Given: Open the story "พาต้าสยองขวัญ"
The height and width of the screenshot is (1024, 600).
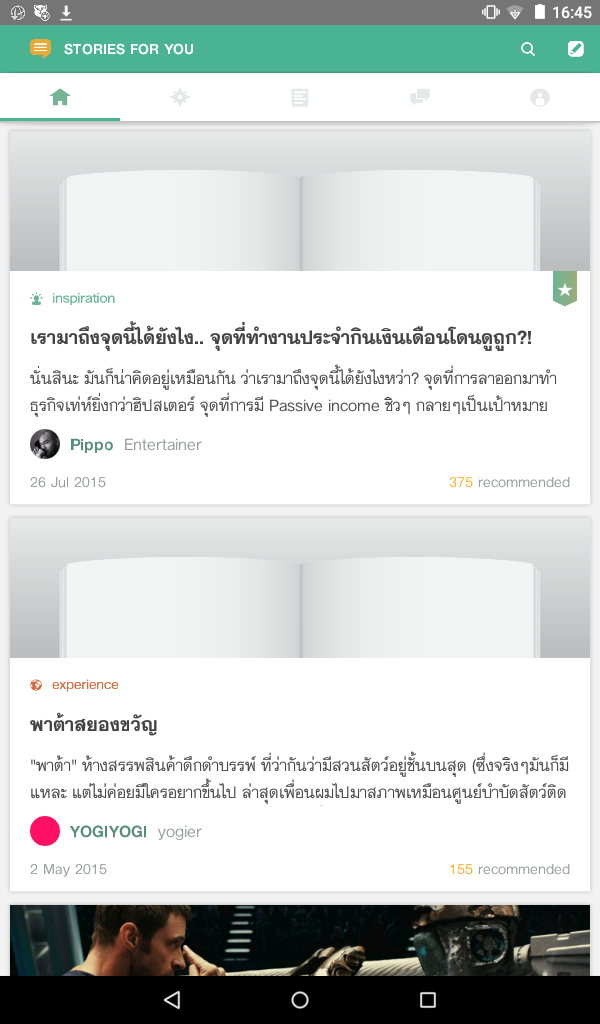Looking at the screenshot, I should 94,724.
